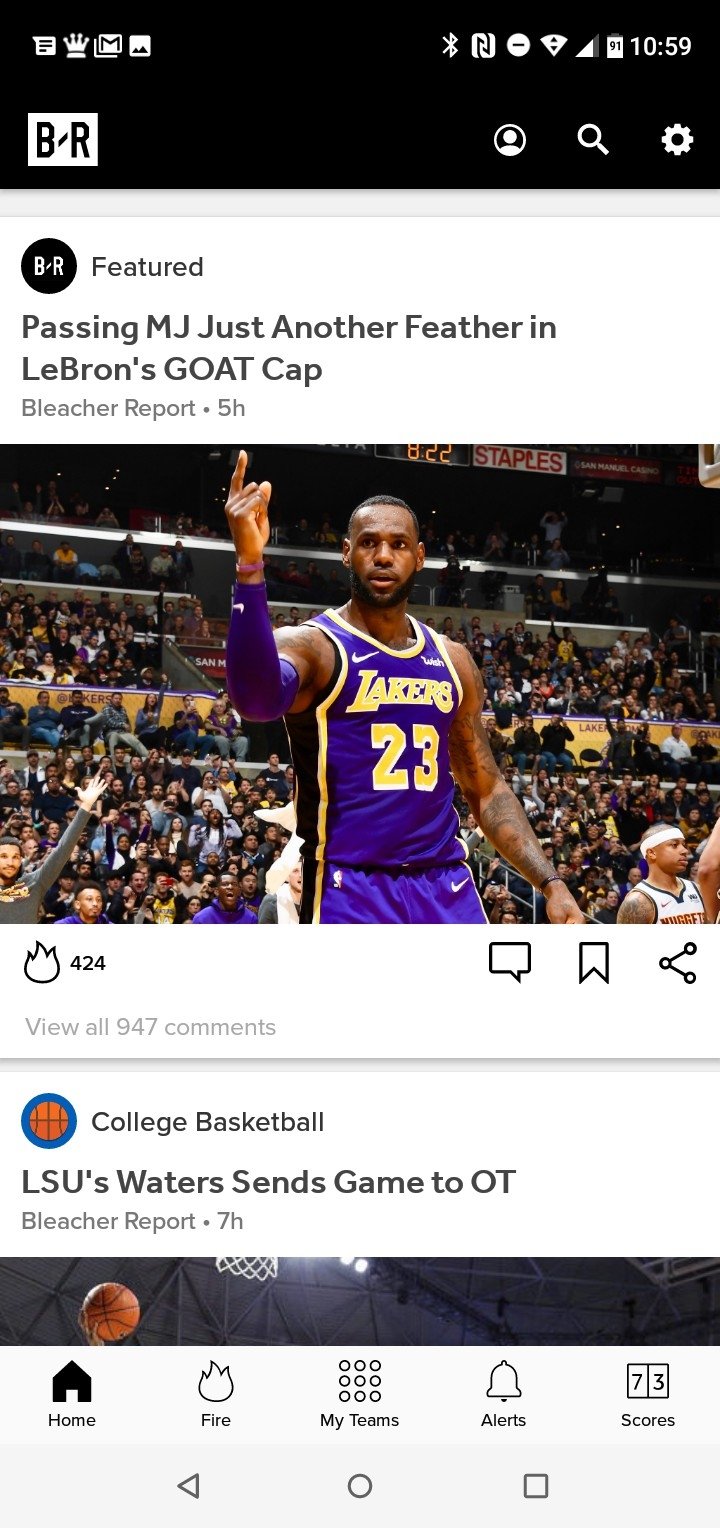The image size is (720, 1528).
Task: Open recent apps from navigation bar
Action: coord(536,1486)
